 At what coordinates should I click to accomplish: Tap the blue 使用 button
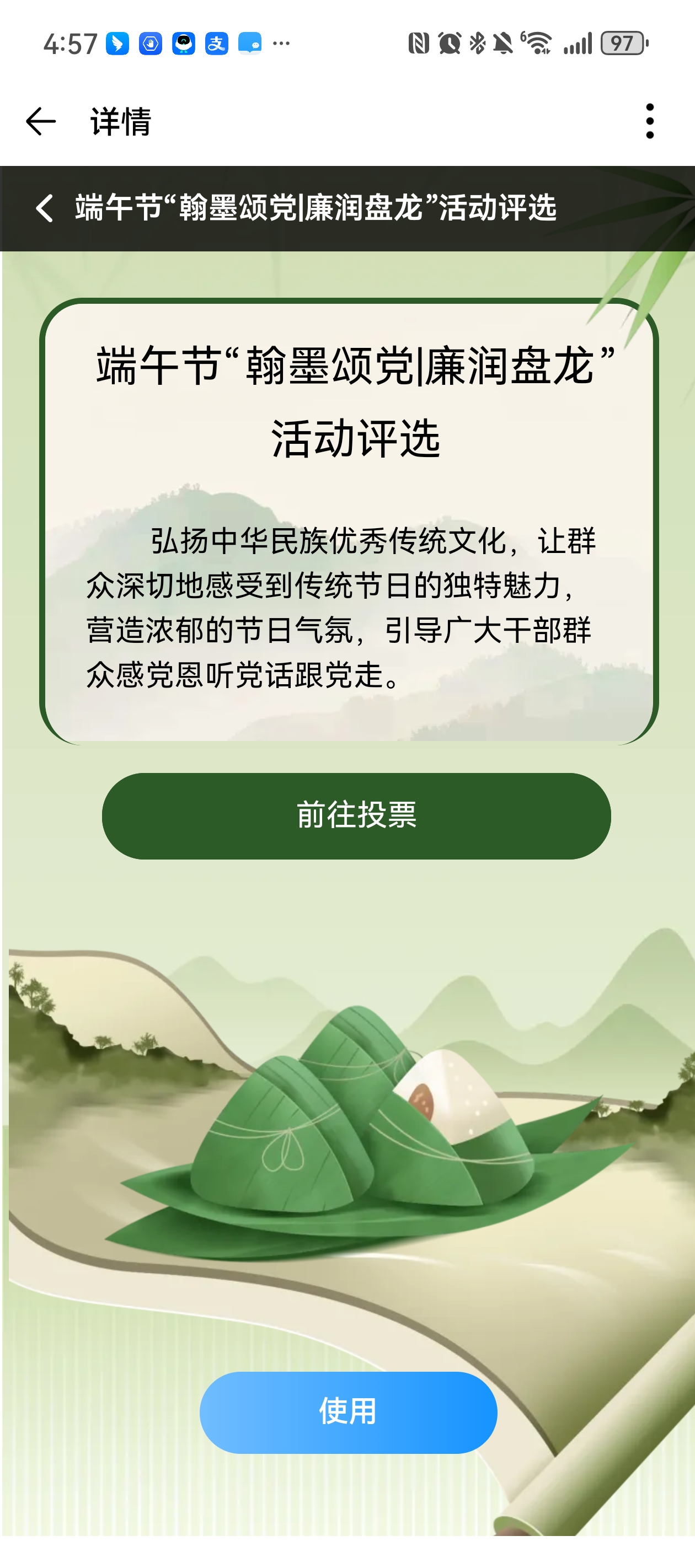(x=348, y=1412)
